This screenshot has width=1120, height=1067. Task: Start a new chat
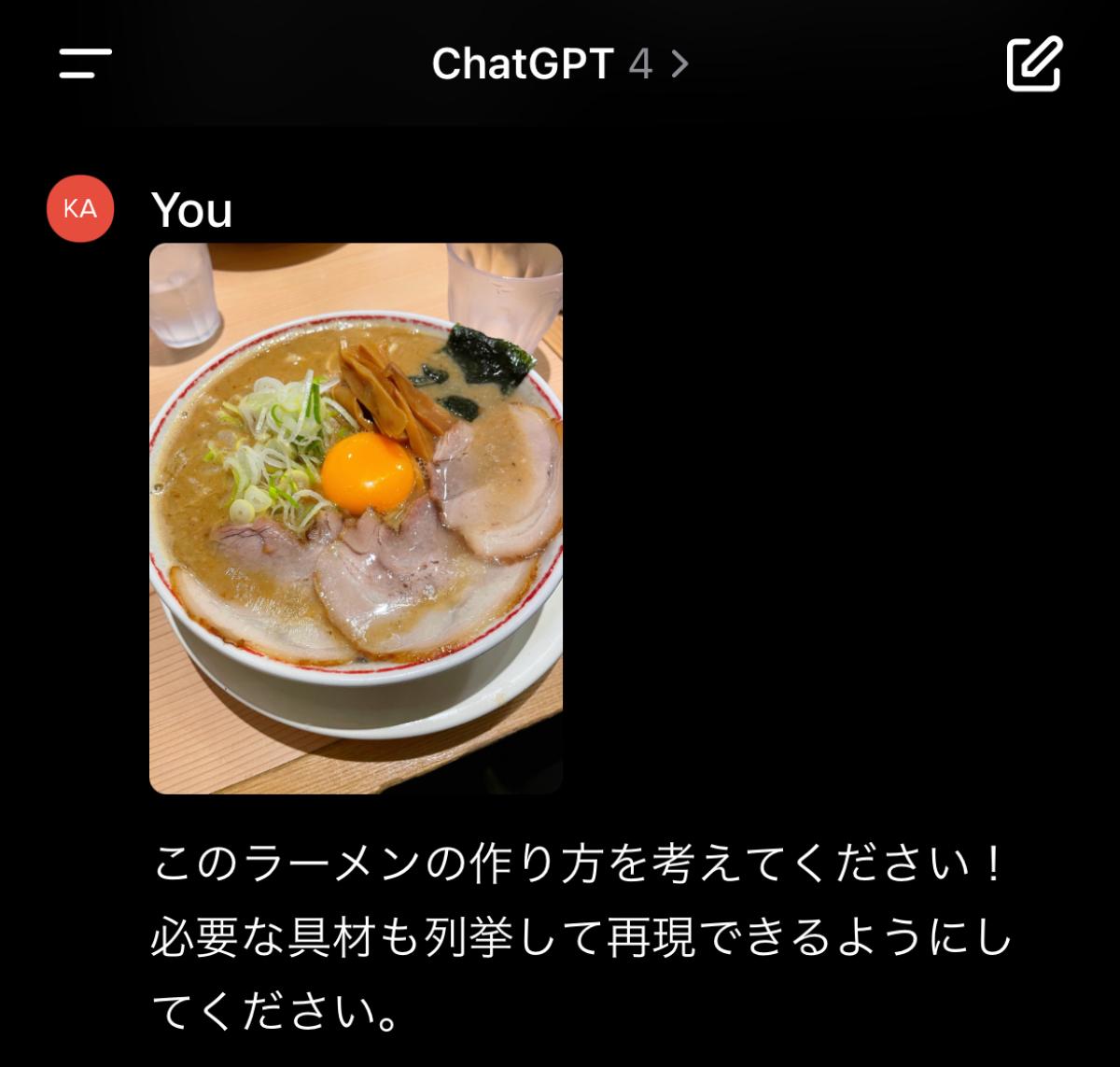point(1034,63)
